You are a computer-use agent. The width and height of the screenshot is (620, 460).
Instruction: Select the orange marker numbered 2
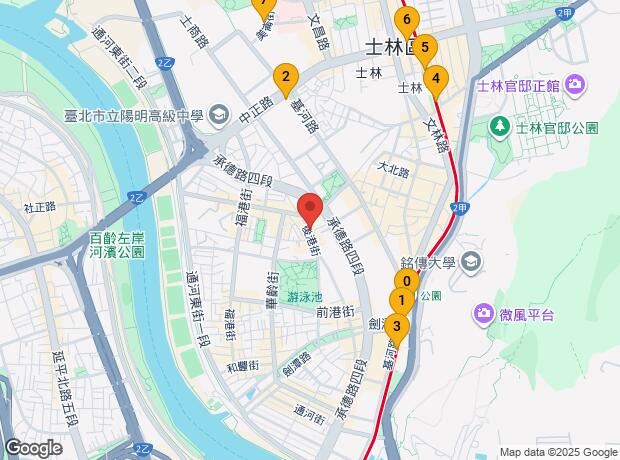click(x=286, y=78)
